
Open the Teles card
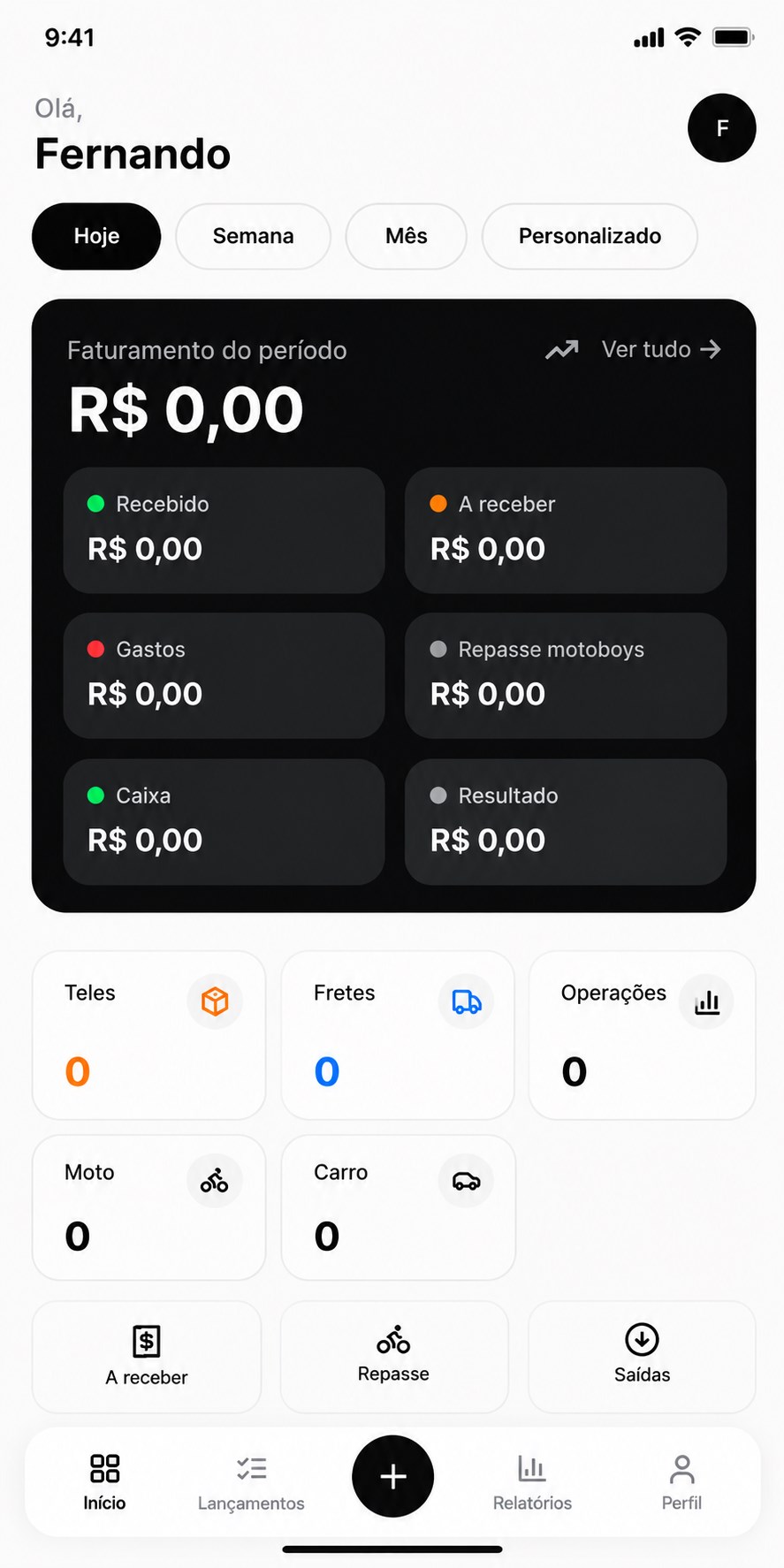click(x=148, y=1035)
